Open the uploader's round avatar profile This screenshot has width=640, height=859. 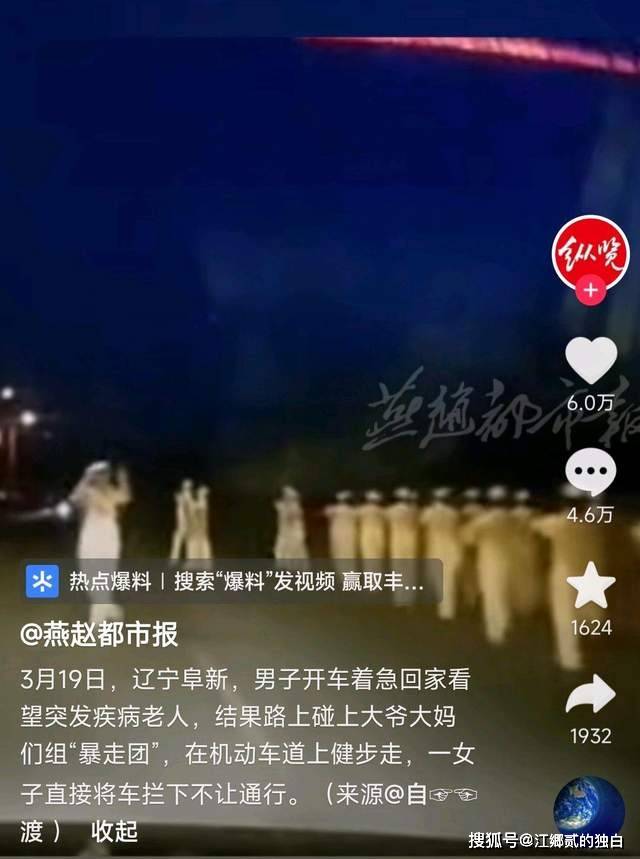pos(590,251)
